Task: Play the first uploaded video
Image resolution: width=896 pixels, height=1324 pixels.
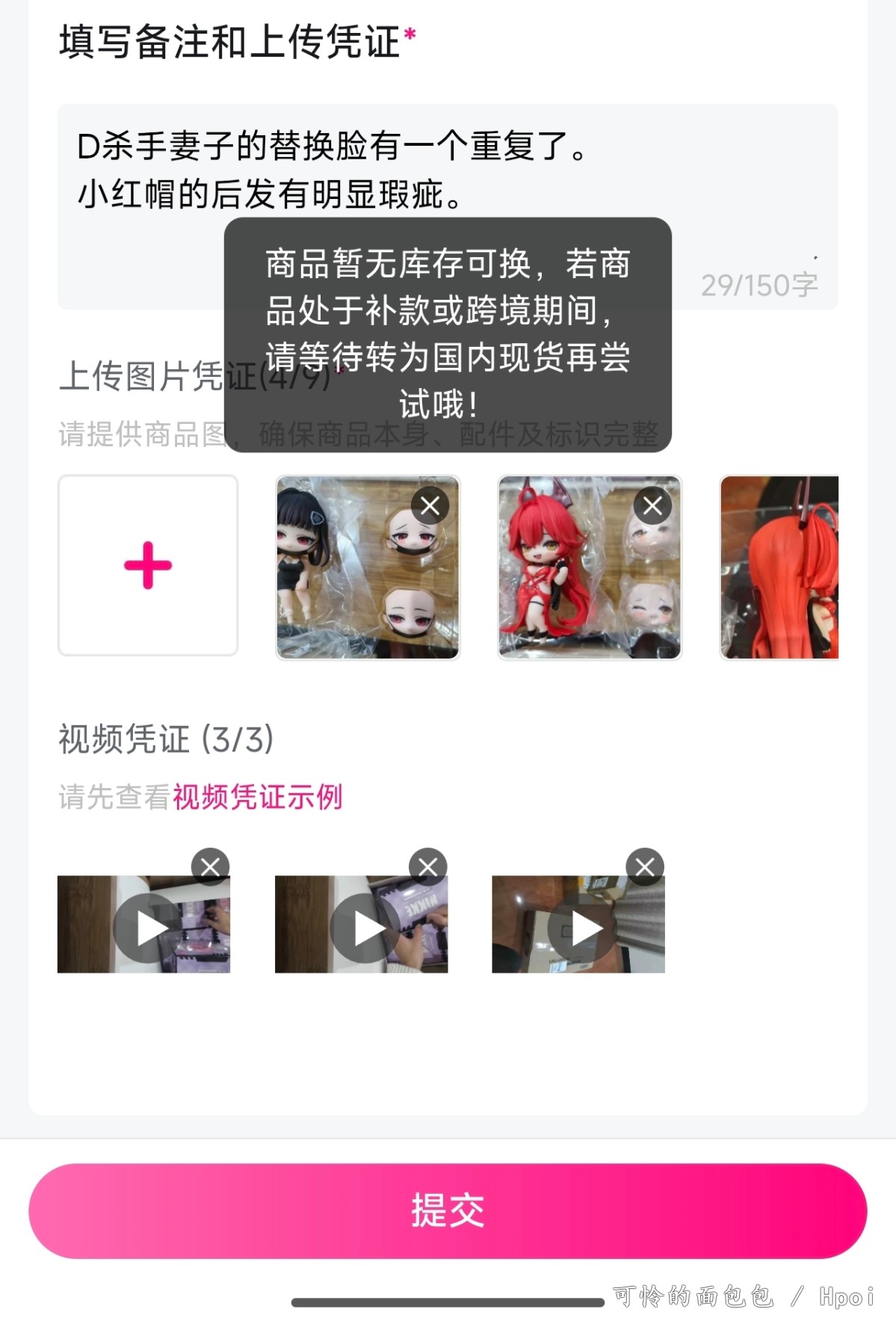Action: 149,928
